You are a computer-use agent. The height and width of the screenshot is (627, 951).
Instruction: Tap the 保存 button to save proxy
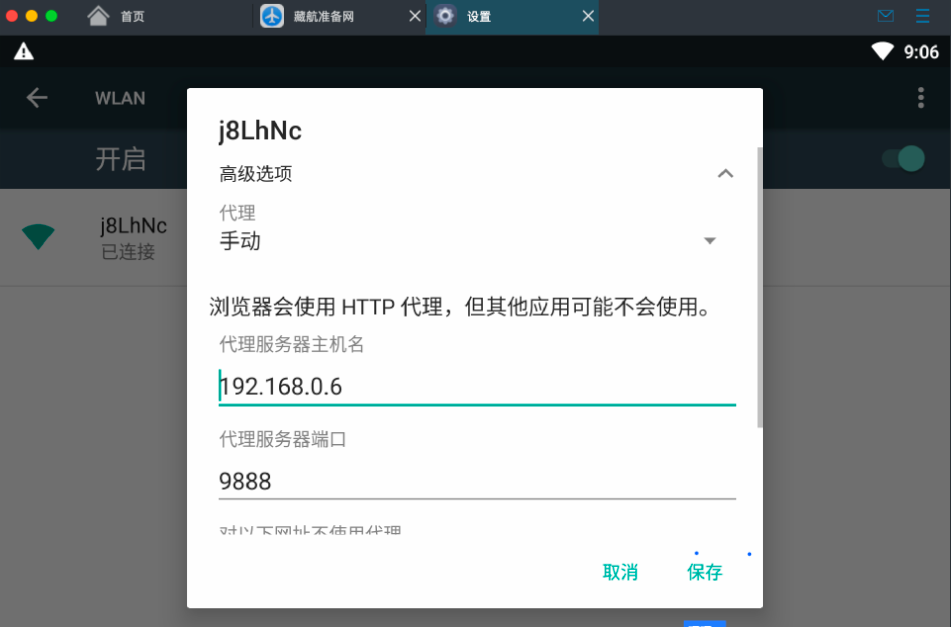pos(704,572)
